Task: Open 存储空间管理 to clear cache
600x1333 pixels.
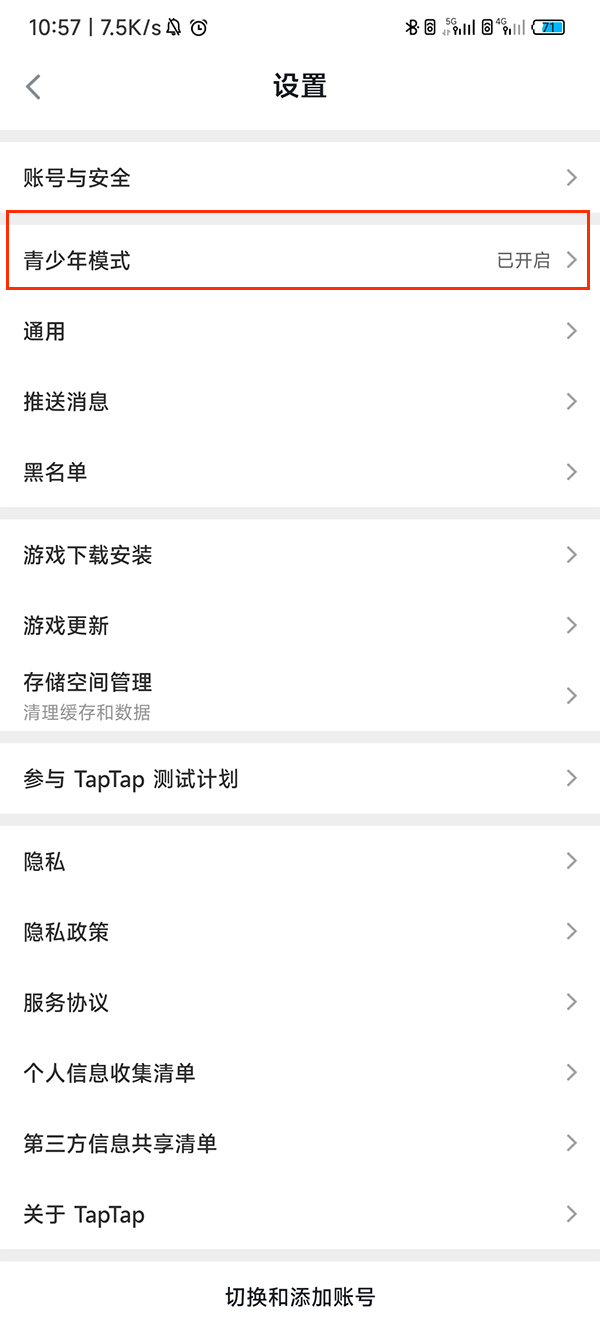Action: point(300,696)
